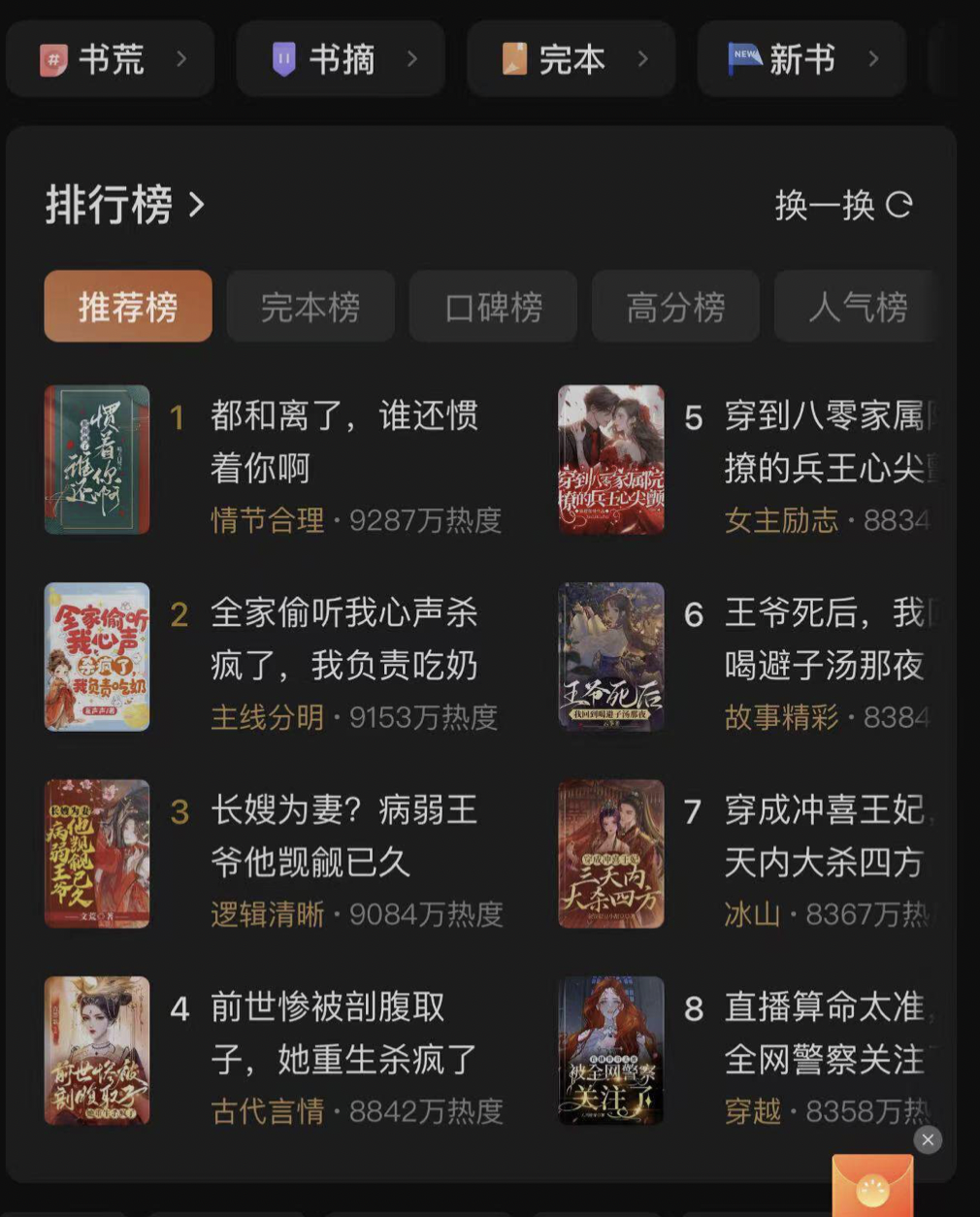Screen dimensions: 980x1217
Task: Open the 书摘 category chip
Action: [341, 59]
